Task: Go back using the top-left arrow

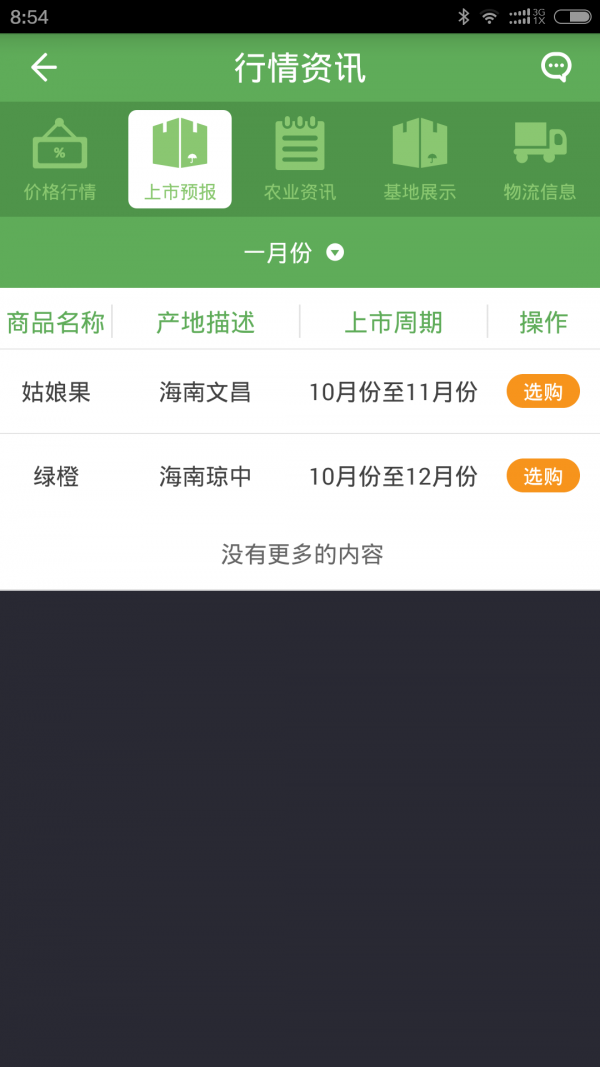Action: click(x=44, y=67)
